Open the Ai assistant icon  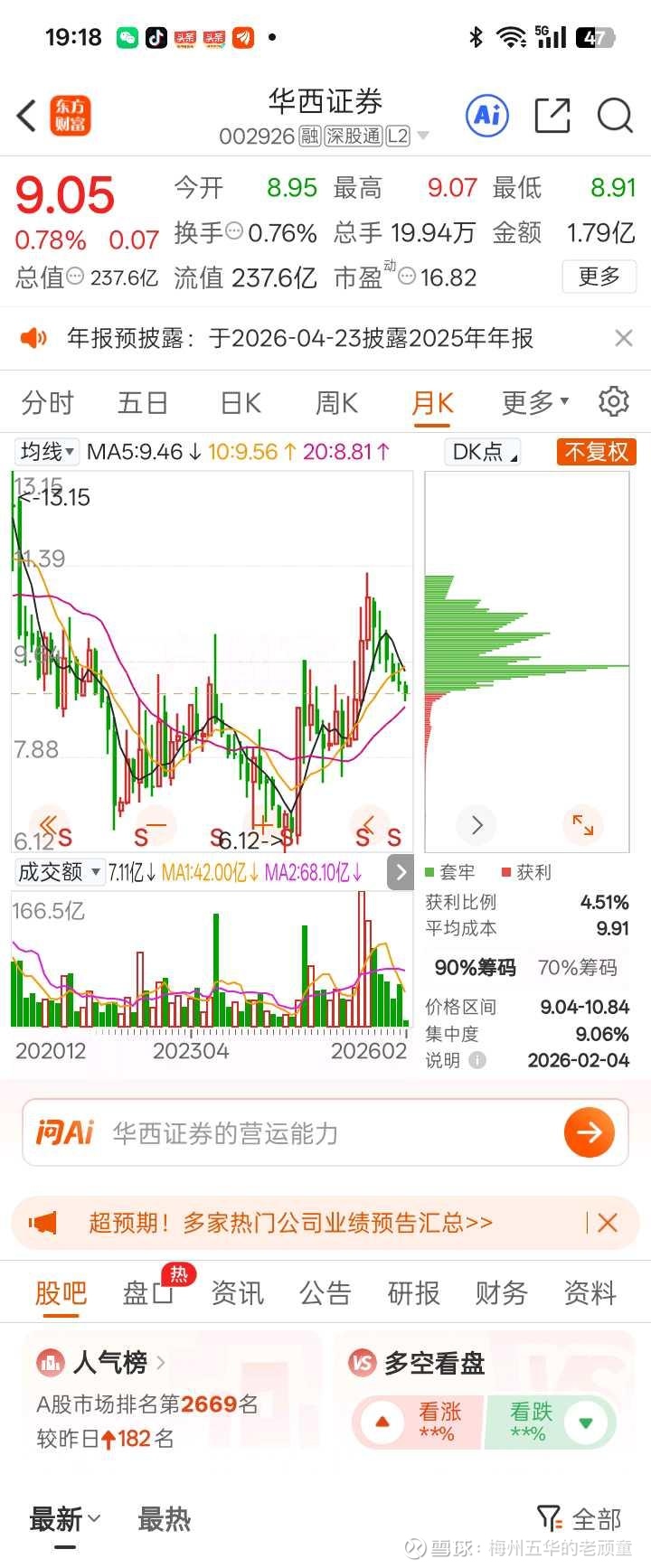click(x=487, y=116)
